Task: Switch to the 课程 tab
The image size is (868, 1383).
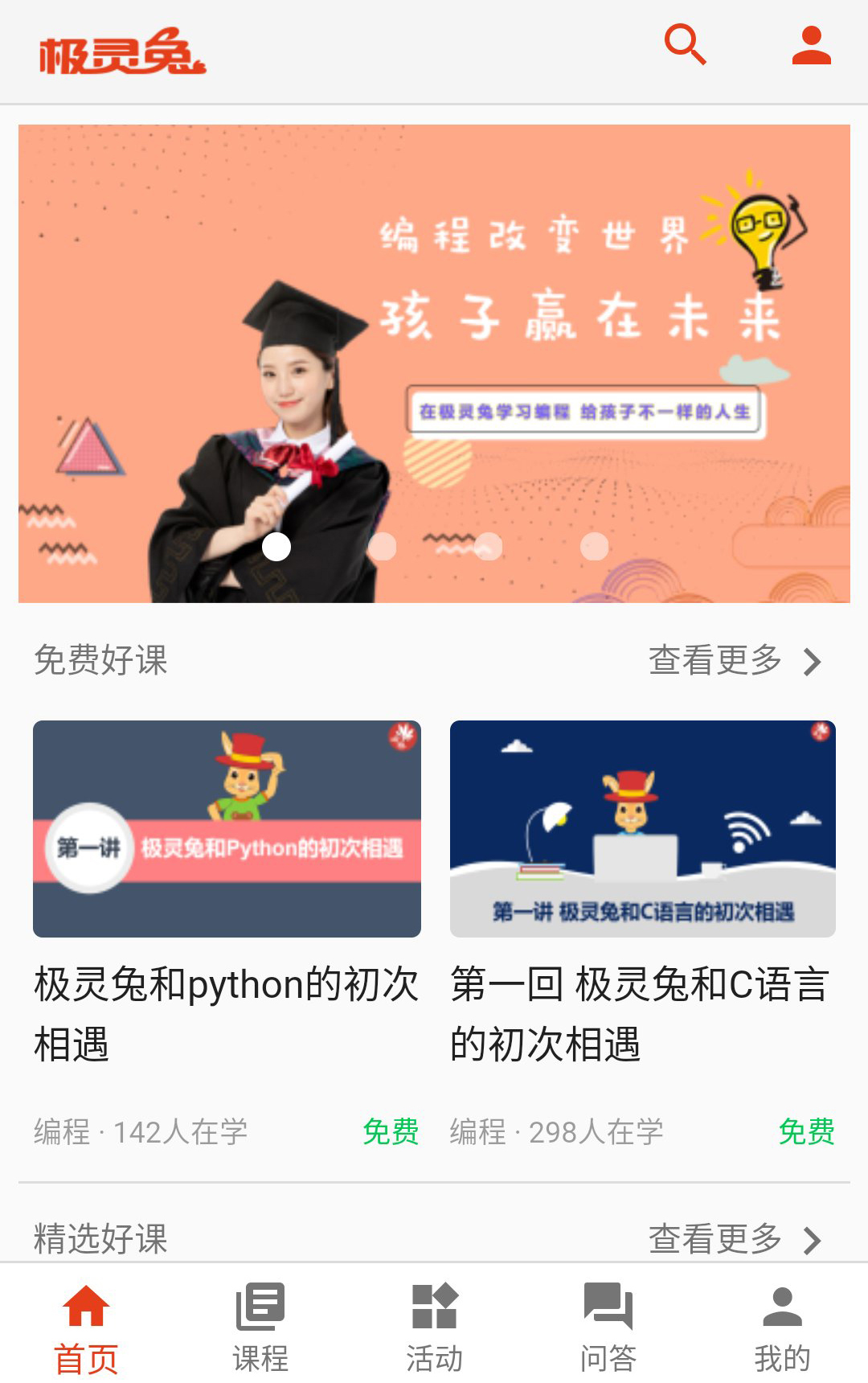Action: click(260, 1327)
